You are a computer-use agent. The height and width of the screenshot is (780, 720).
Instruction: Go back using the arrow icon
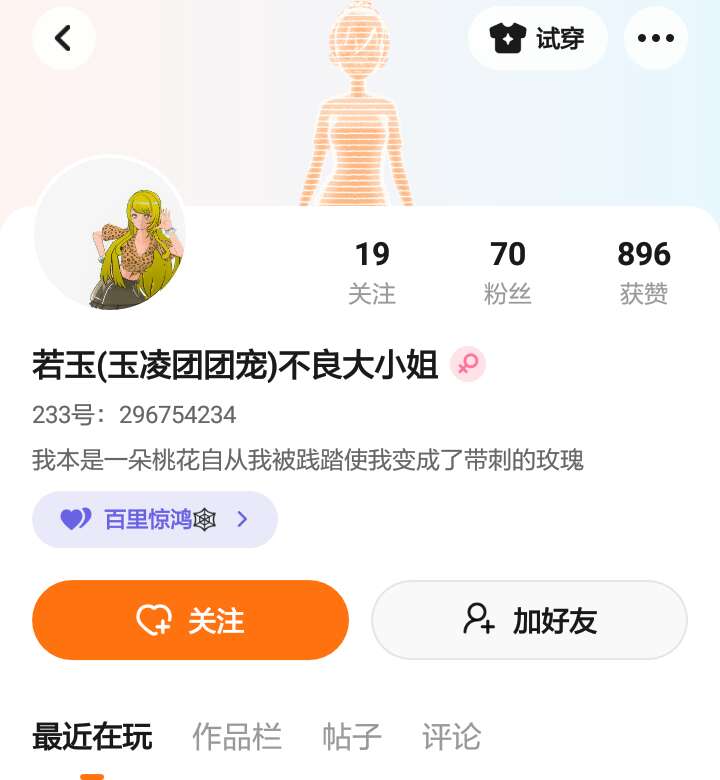coord(63,39)
